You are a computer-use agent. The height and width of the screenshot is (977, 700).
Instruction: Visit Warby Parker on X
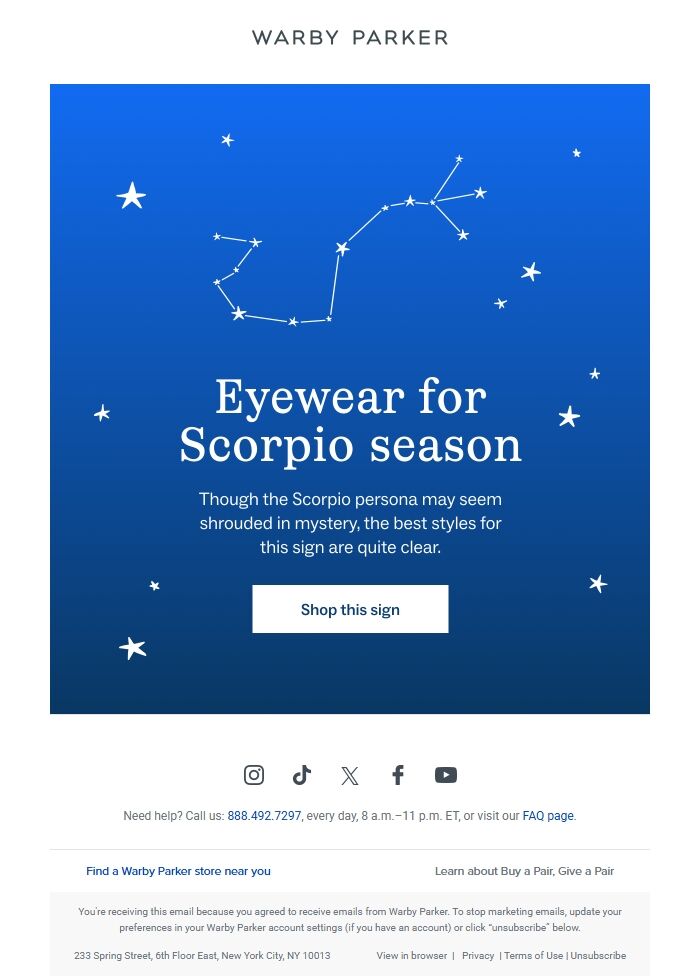[350, 775]
